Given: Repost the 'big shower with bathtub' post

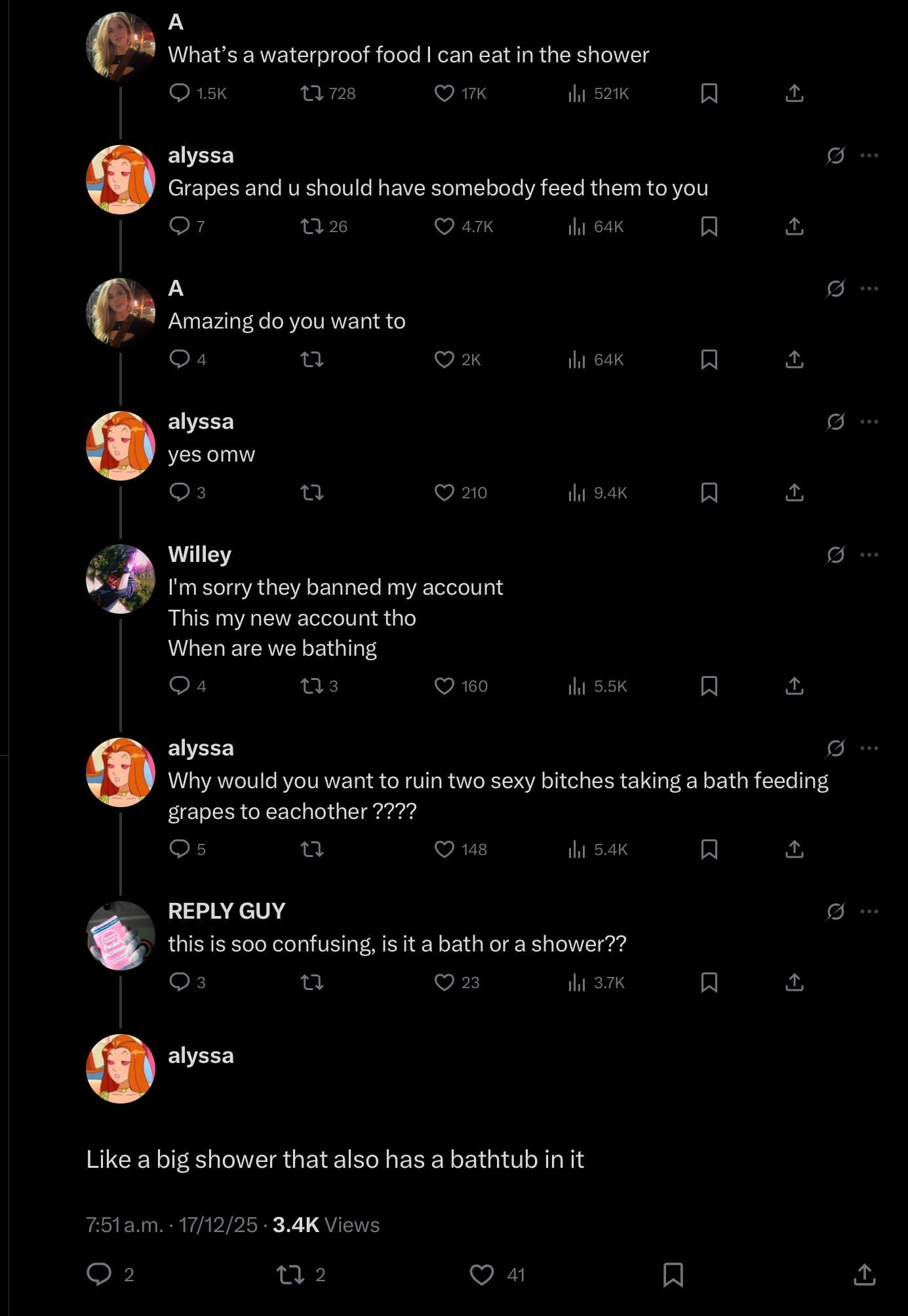Looking at the screenshot, I should tap(288, 1275).
